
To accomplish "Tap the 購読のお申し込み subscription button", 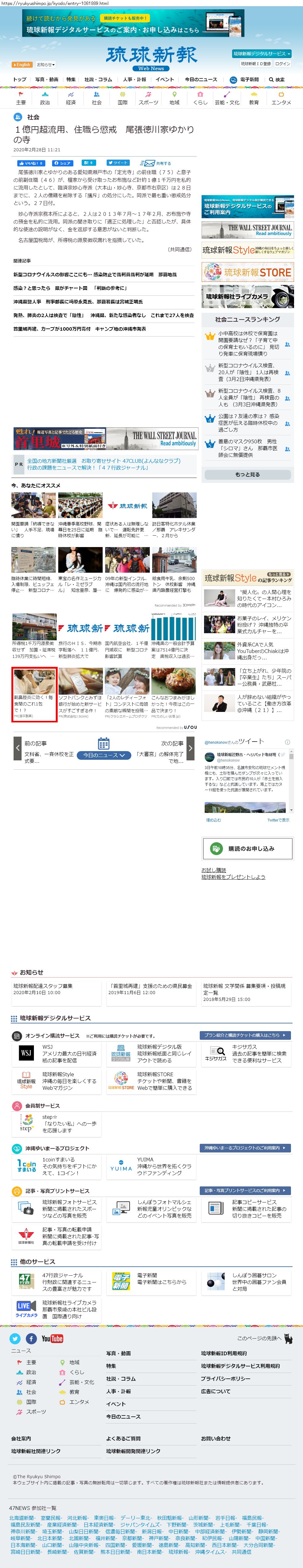I will pos(247,848).
